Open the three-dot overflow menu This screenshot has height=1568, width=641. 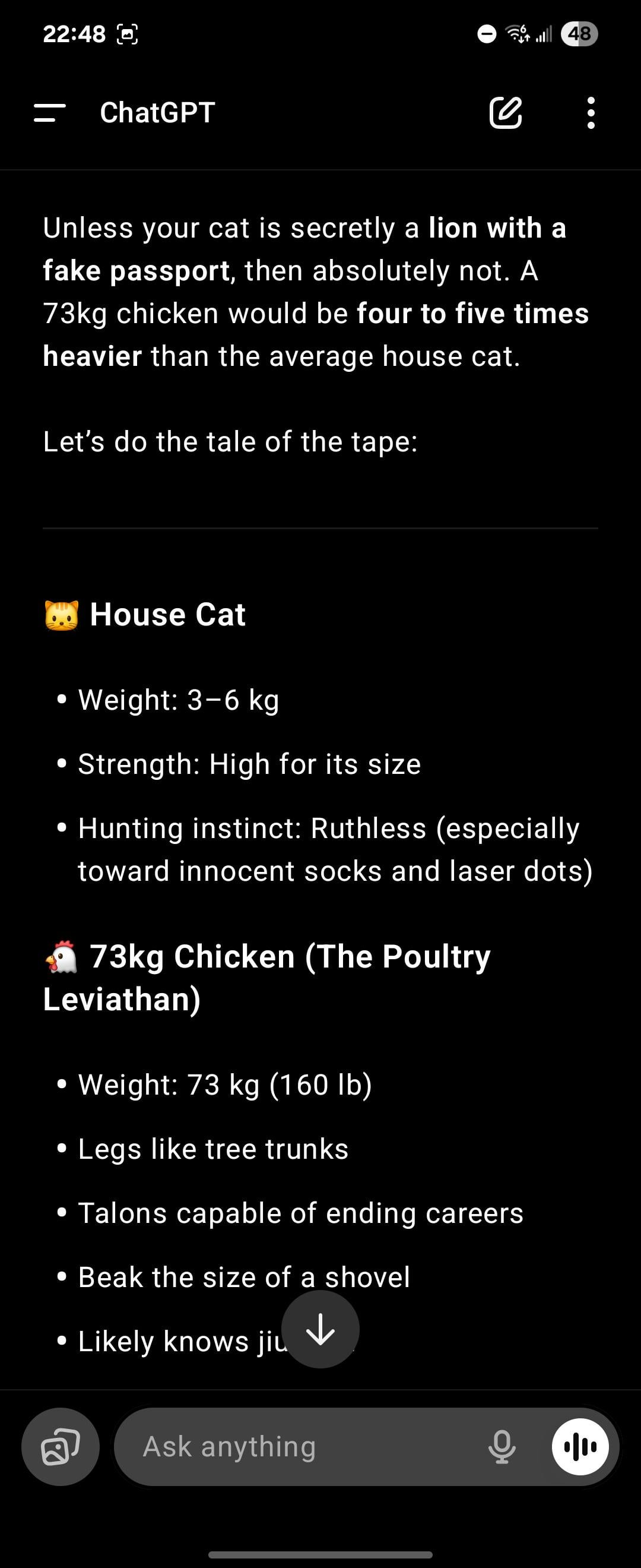coord(591,113)
